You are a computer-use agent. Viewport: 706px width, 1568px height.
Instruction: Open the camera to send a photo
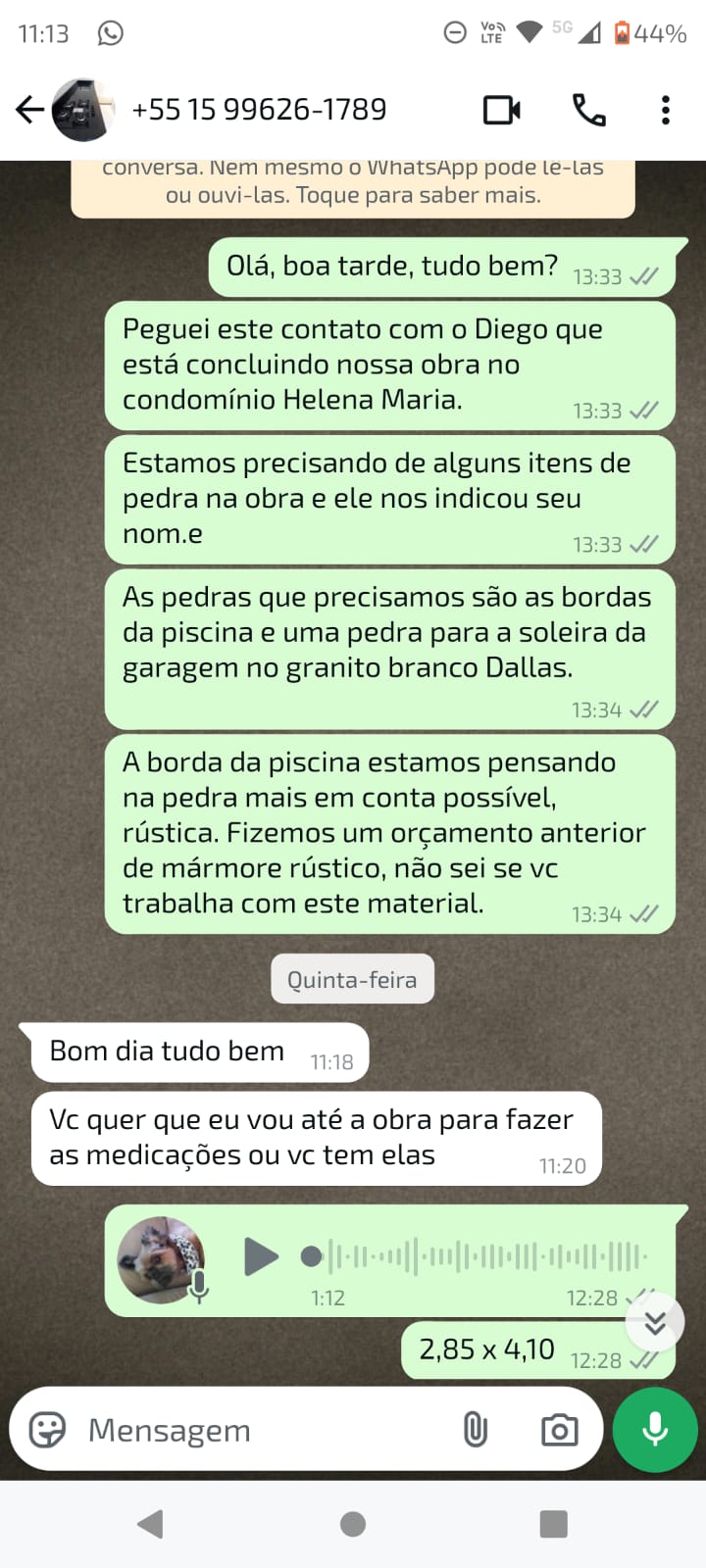tap(558, 1430)
